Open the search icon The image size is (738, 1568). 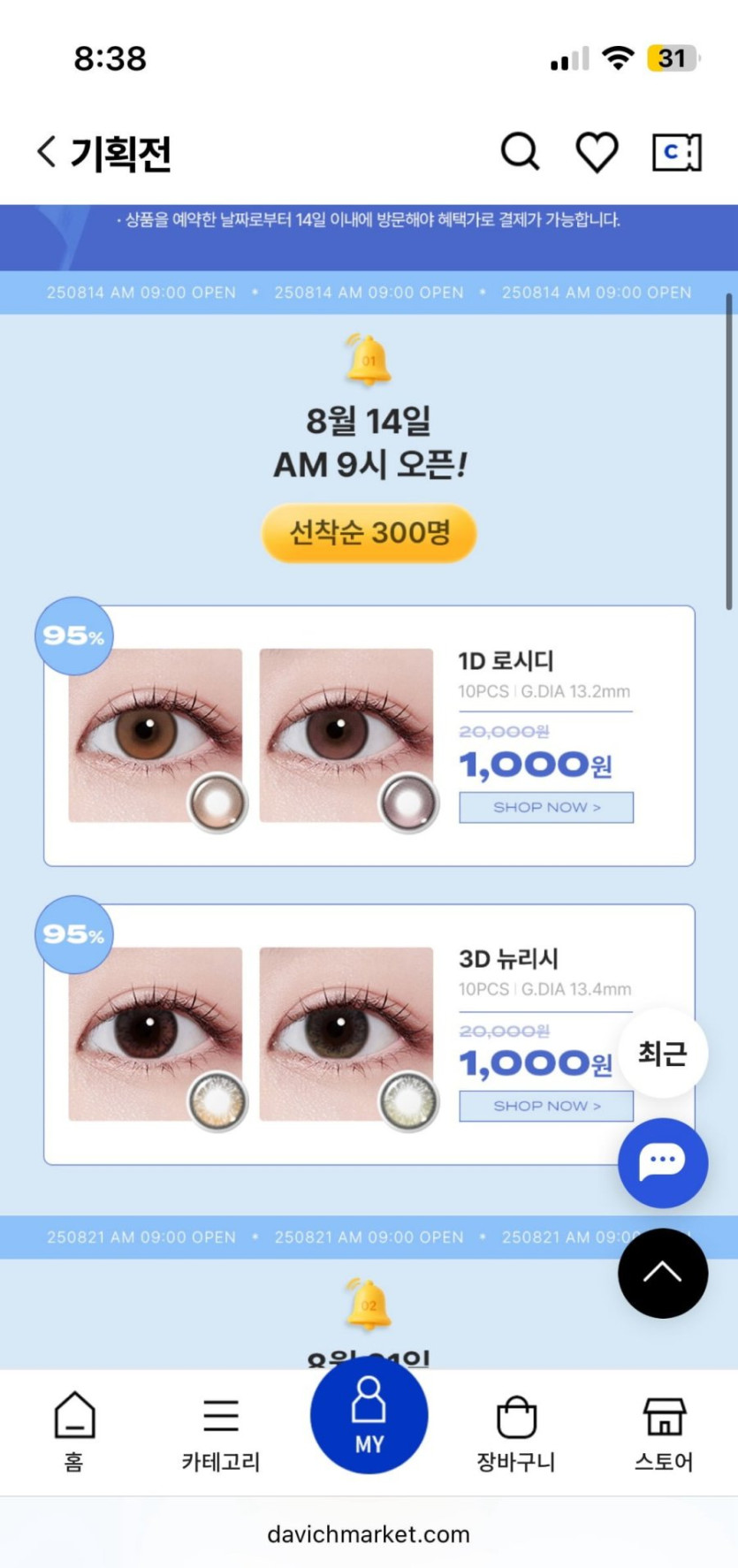click(520, 152)
